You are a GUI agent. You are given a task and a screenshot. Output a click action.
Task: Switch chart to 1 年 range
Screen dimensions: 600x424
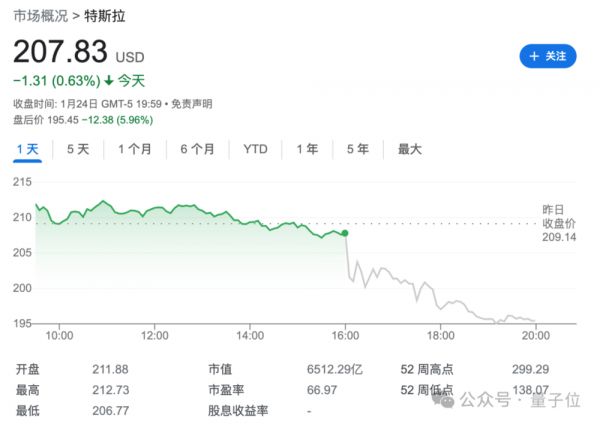tap(307, 149)
